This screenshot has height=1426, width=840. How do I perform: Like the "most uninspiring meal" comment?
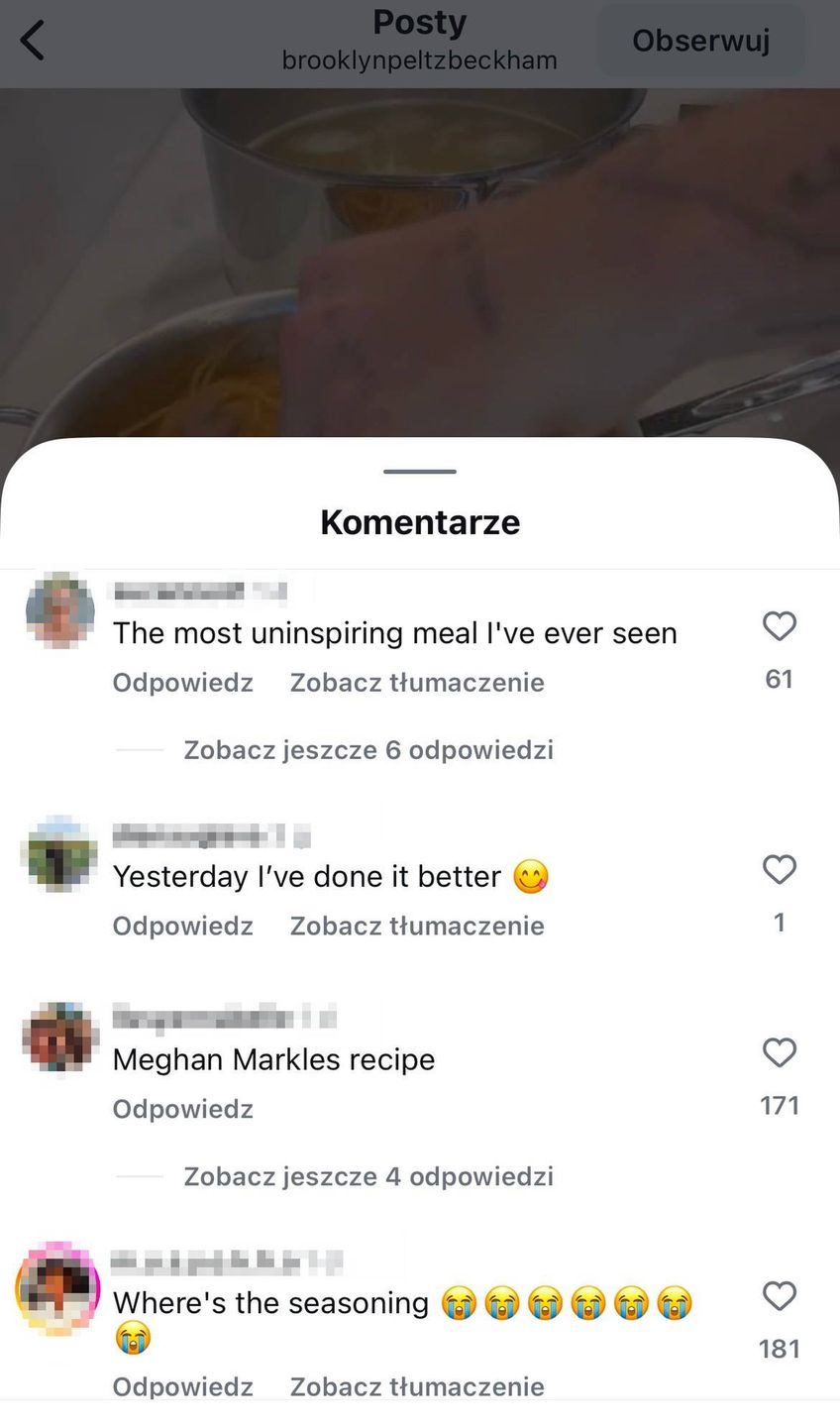coord(780,626)
